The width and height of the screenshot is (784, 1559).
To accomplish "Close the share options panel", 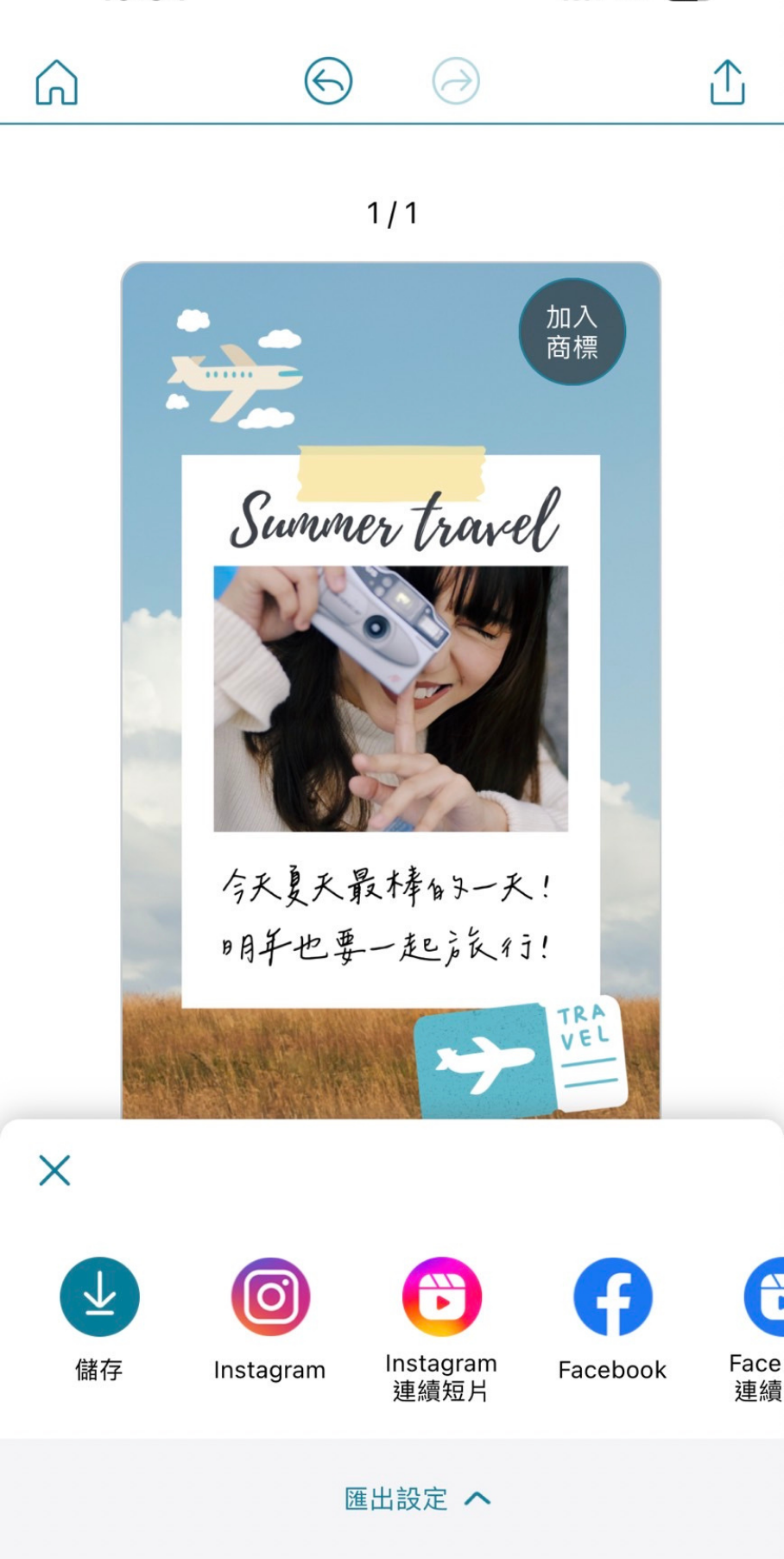I will pos(54,1170).
